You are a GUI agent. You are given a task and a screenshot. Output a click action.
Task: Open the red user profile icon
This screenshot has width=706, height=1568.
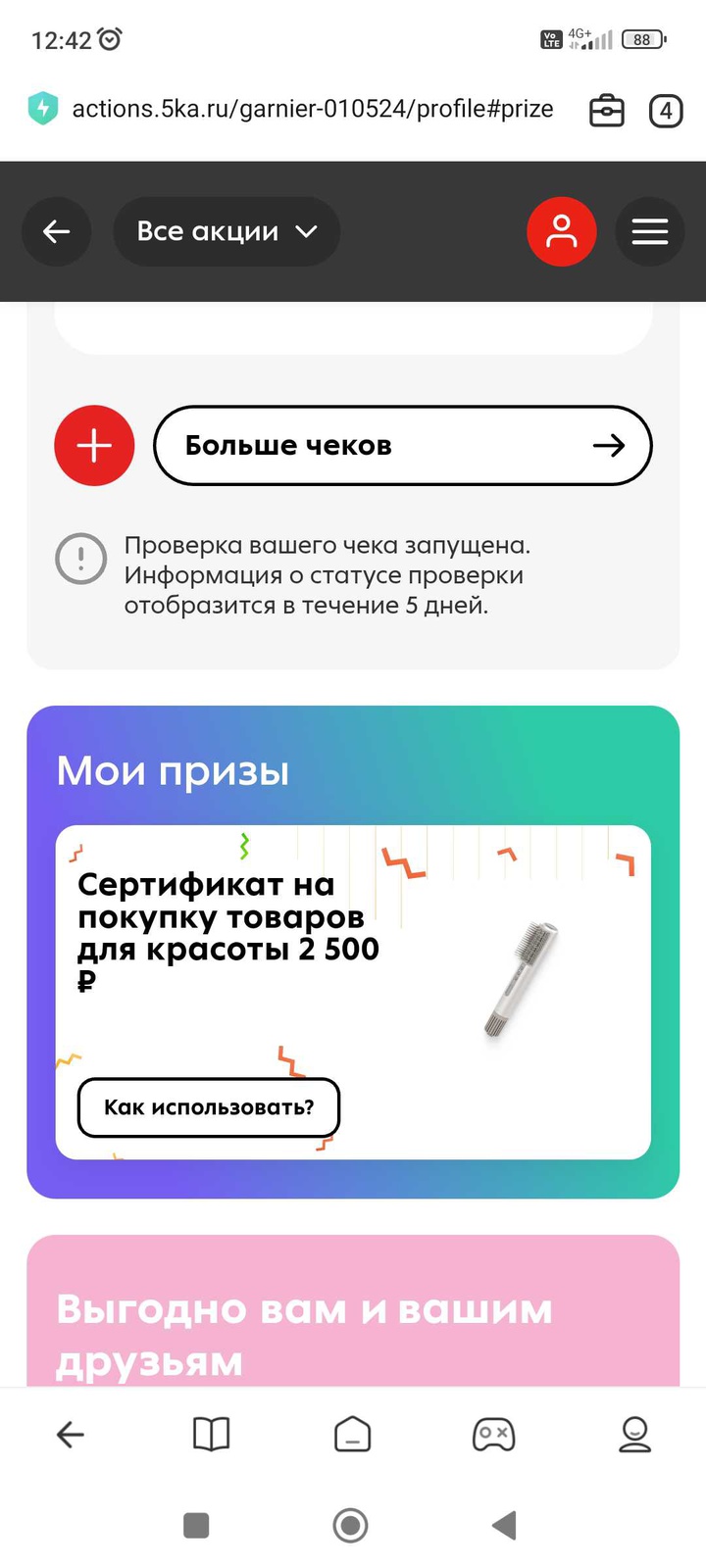tap(561, 231)
